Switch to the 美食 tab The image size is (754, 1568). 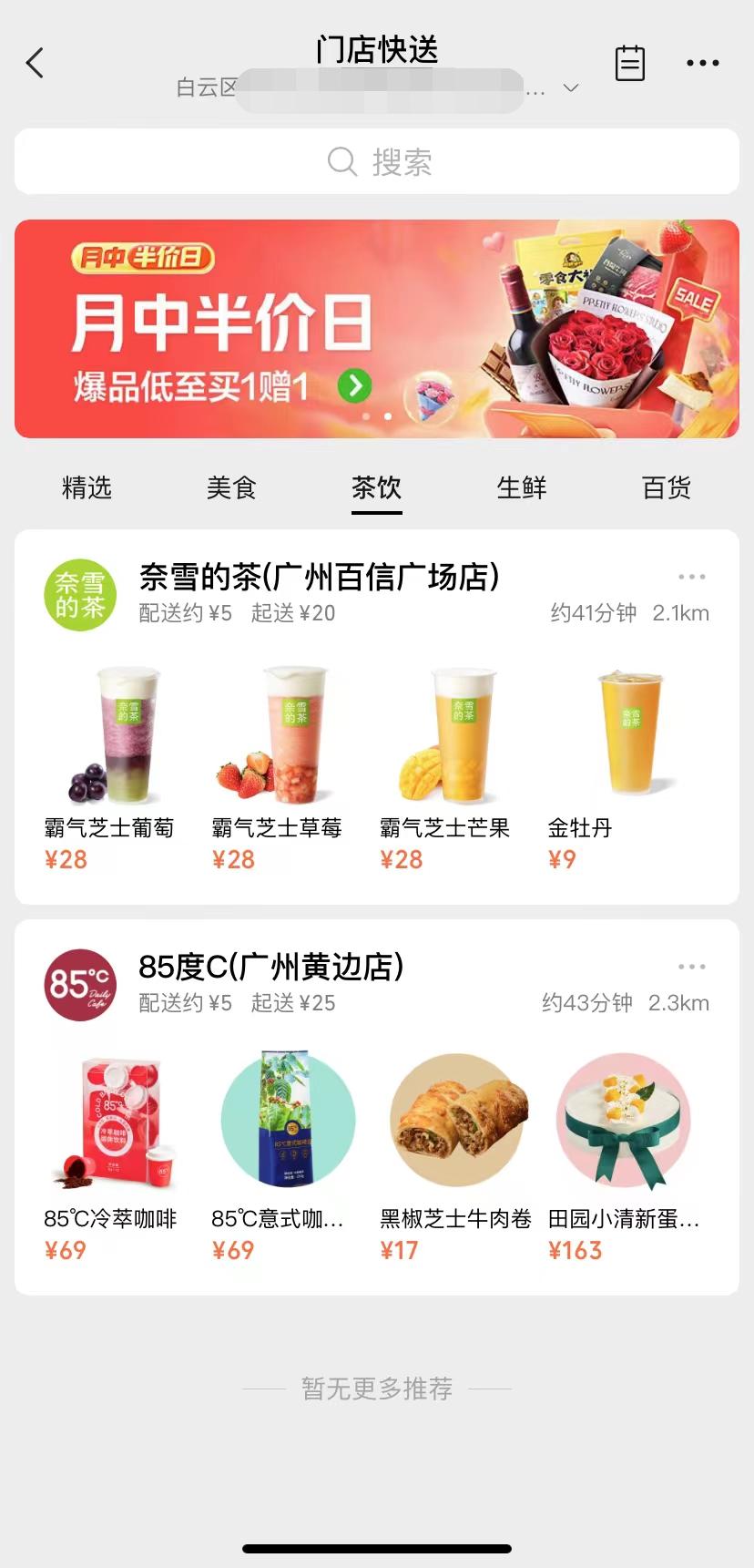tap(232, 488)
